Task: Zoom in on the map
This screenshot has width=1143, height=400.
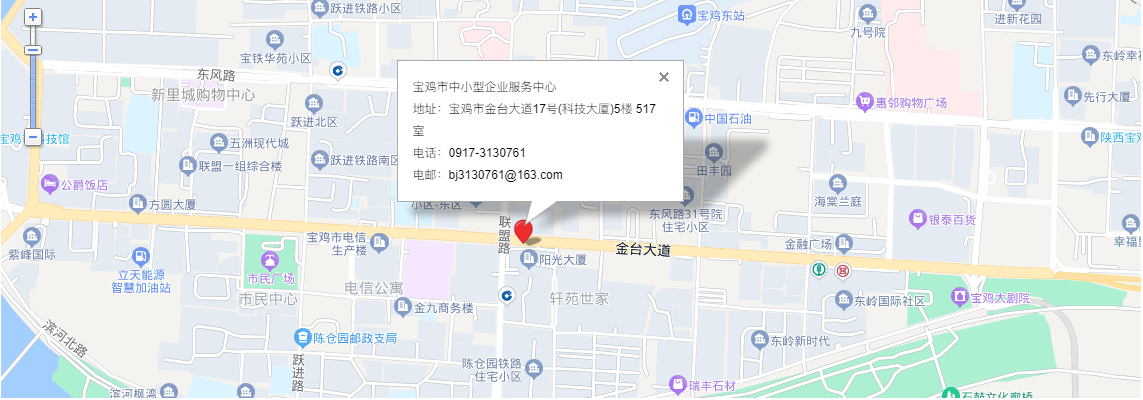Action: [x=33, y=17]
